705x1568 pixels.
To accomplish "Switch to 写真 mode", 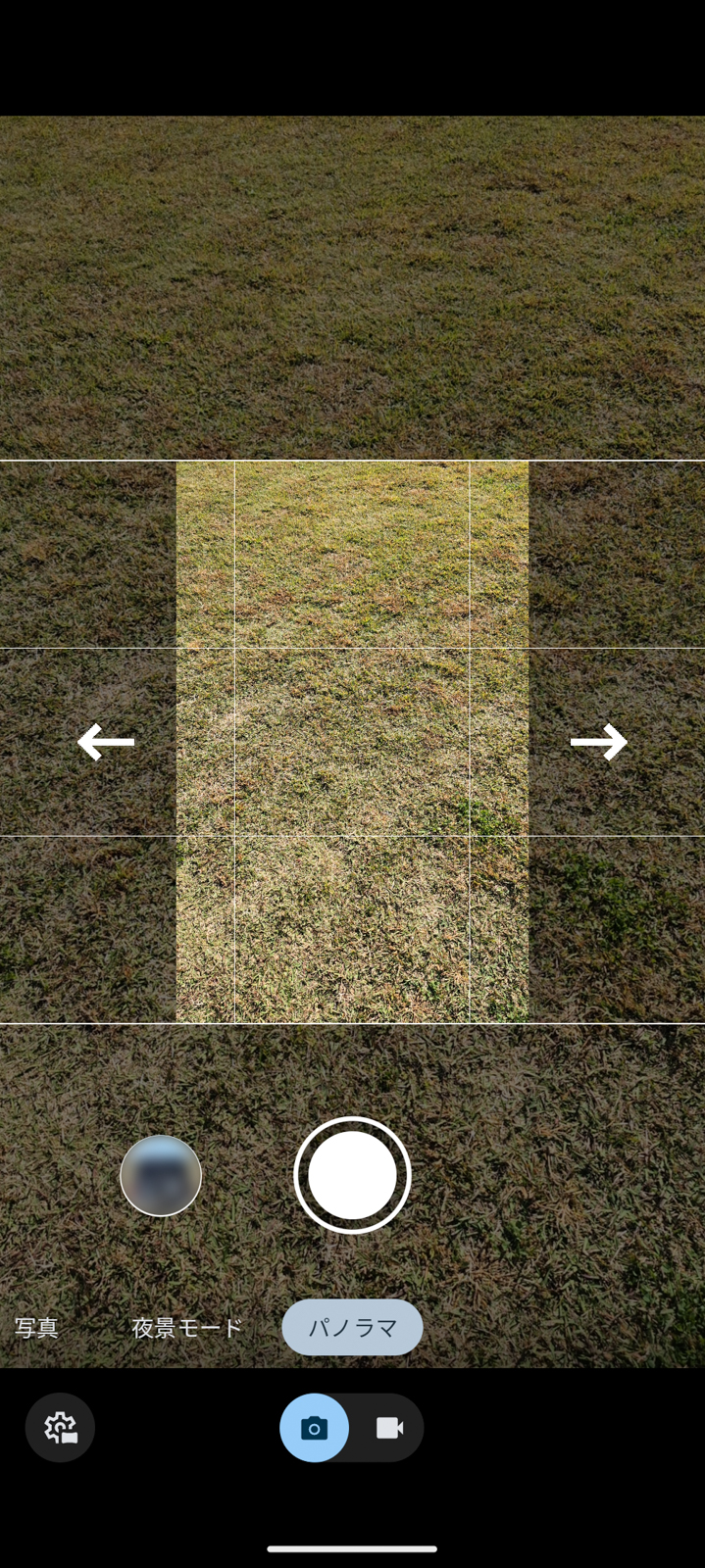I will pyautogui.click(x=36, y=1328).
